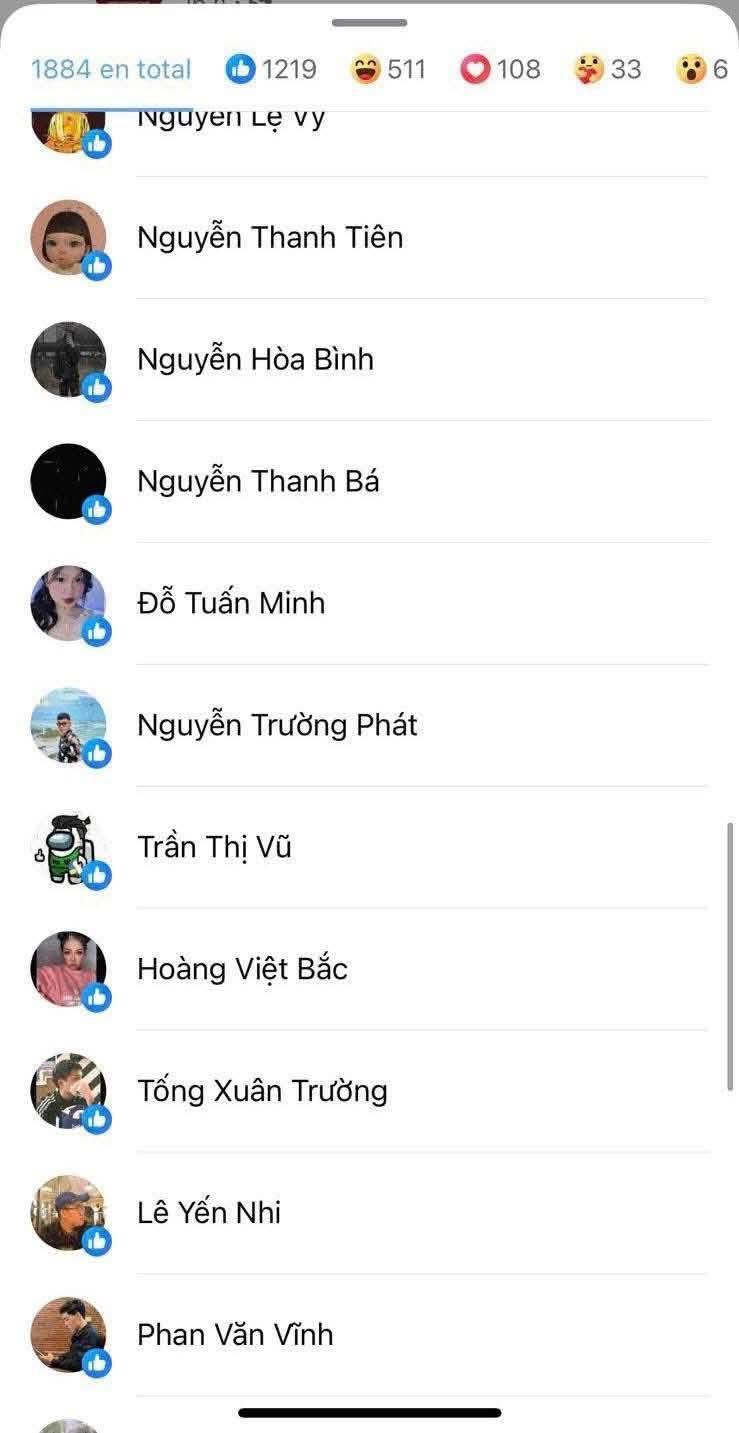Switch to the 1884 en total tab
The height and width of the screenshot is (1433, 739).
pyautogui.click(x=110, y=69)
